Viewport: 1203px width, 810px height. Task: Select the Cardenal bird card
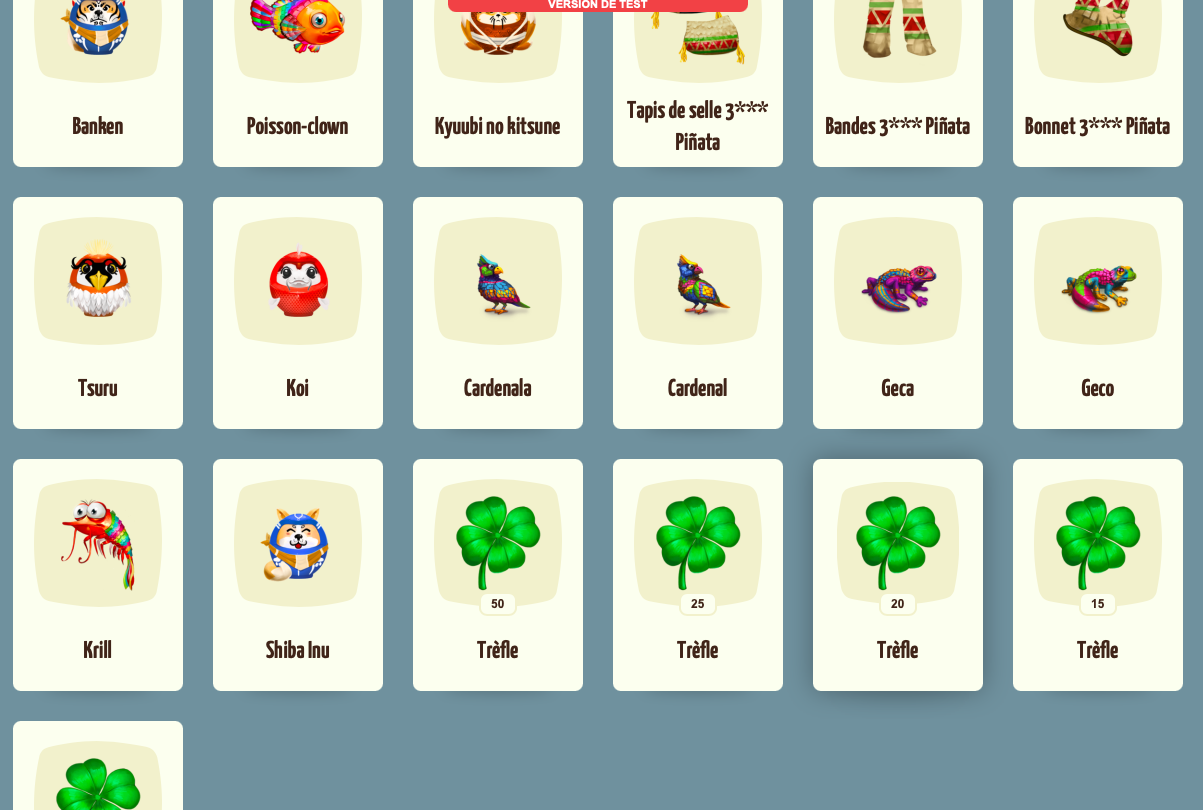pyautogui.click(x=698, y=312)
